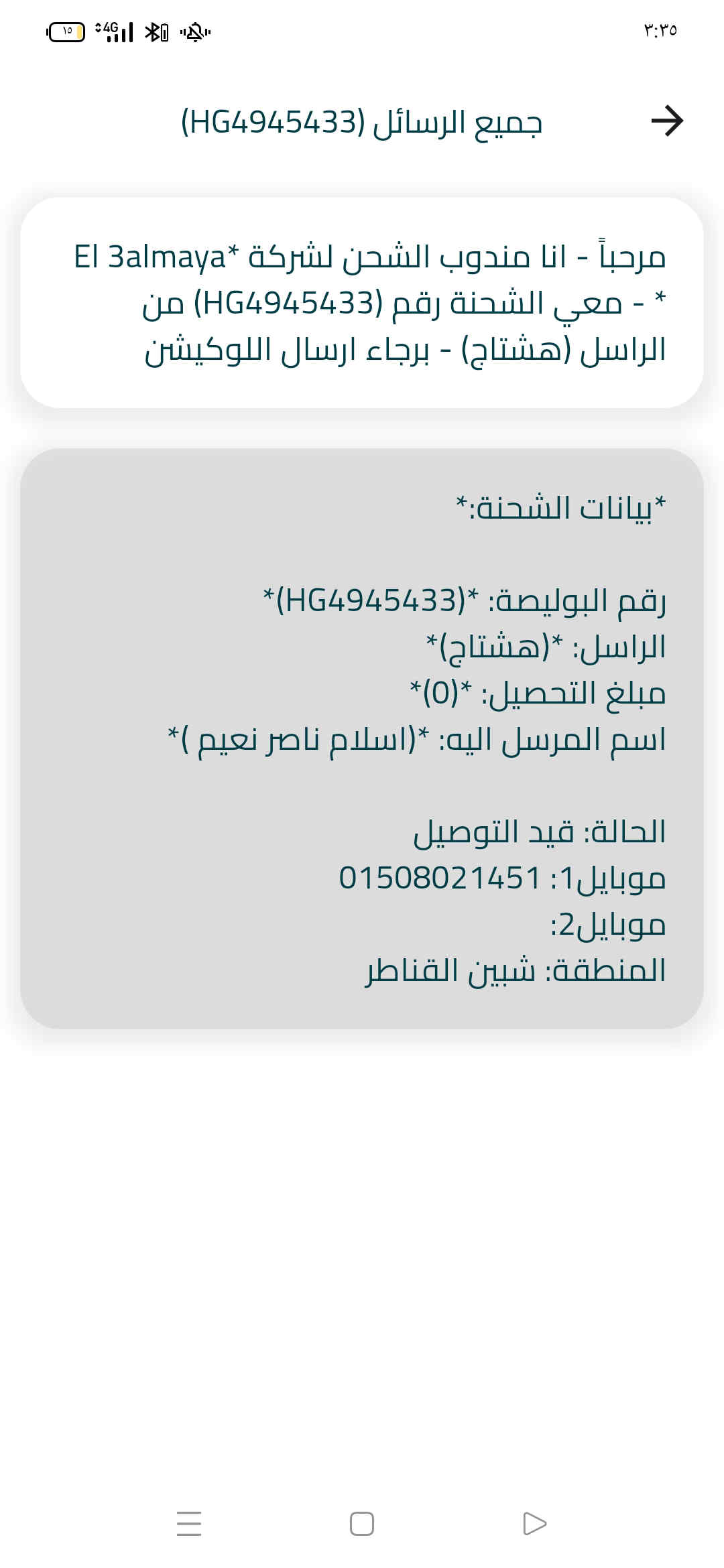Go back using the top arrow

coord(666,121)
